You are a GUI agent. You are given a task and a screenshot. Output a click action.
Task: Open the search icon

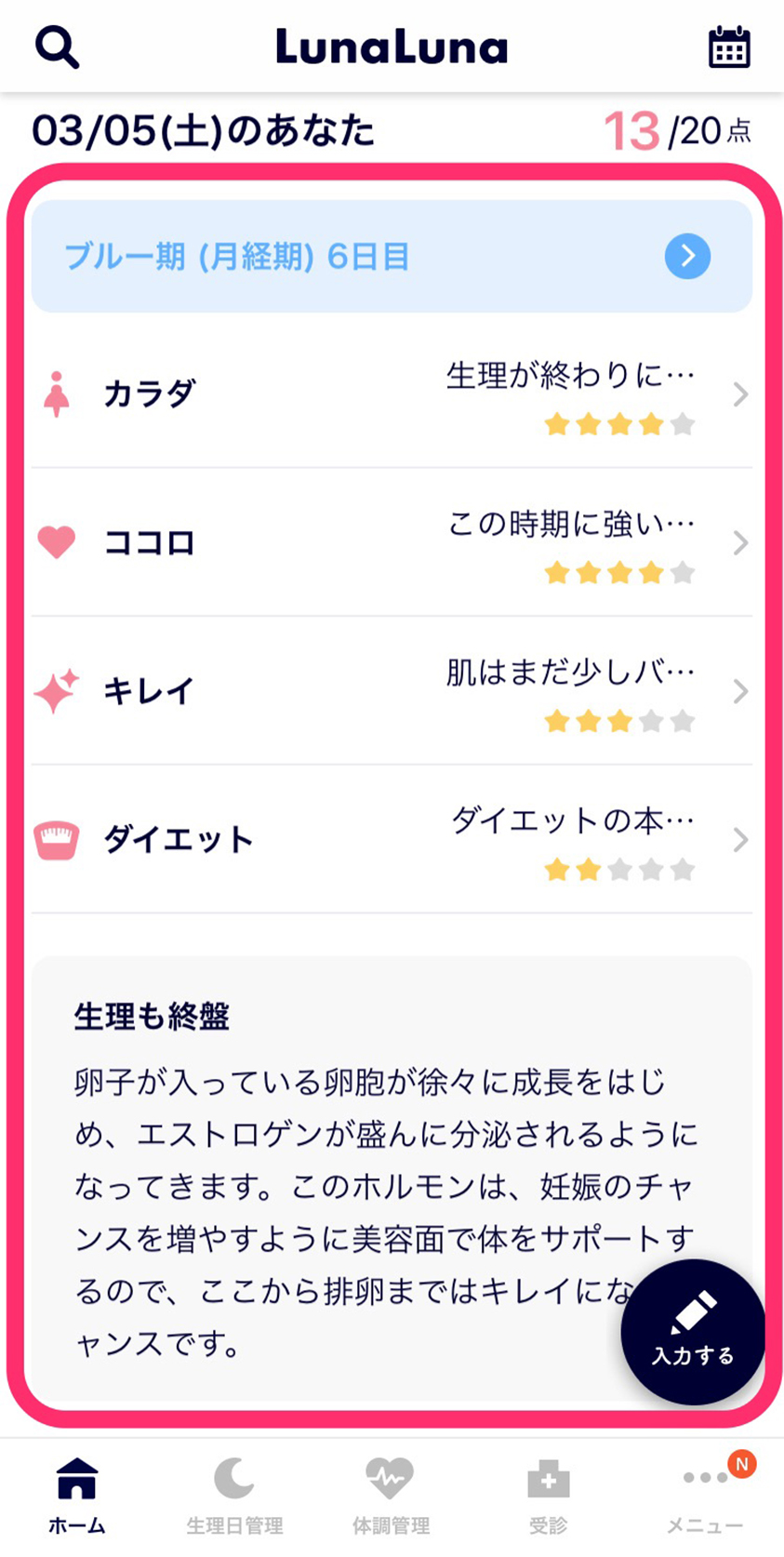[x=57, y=47]
